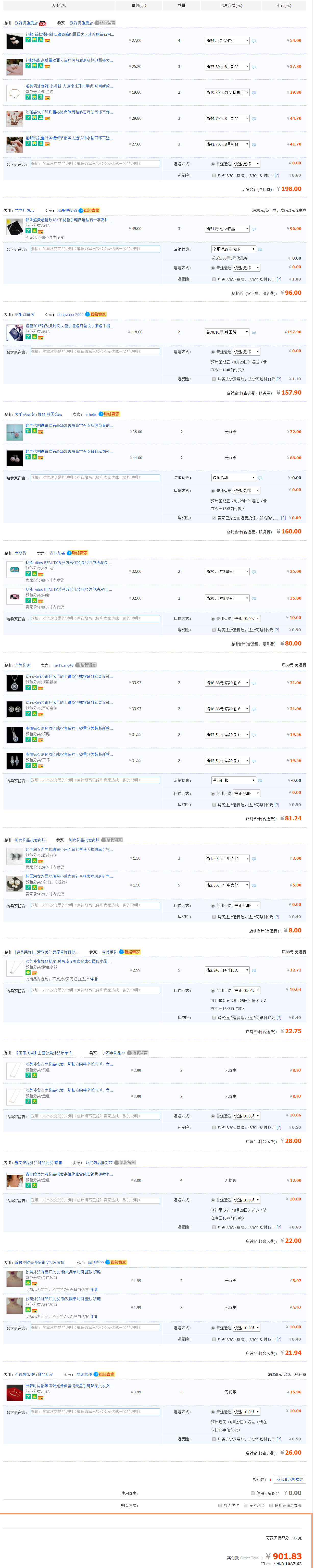This screenshot has width=315, height=1568.
Task: Focus seller message field for 欧雅姿旗舰店 order
Action: (x=95, y=164)
